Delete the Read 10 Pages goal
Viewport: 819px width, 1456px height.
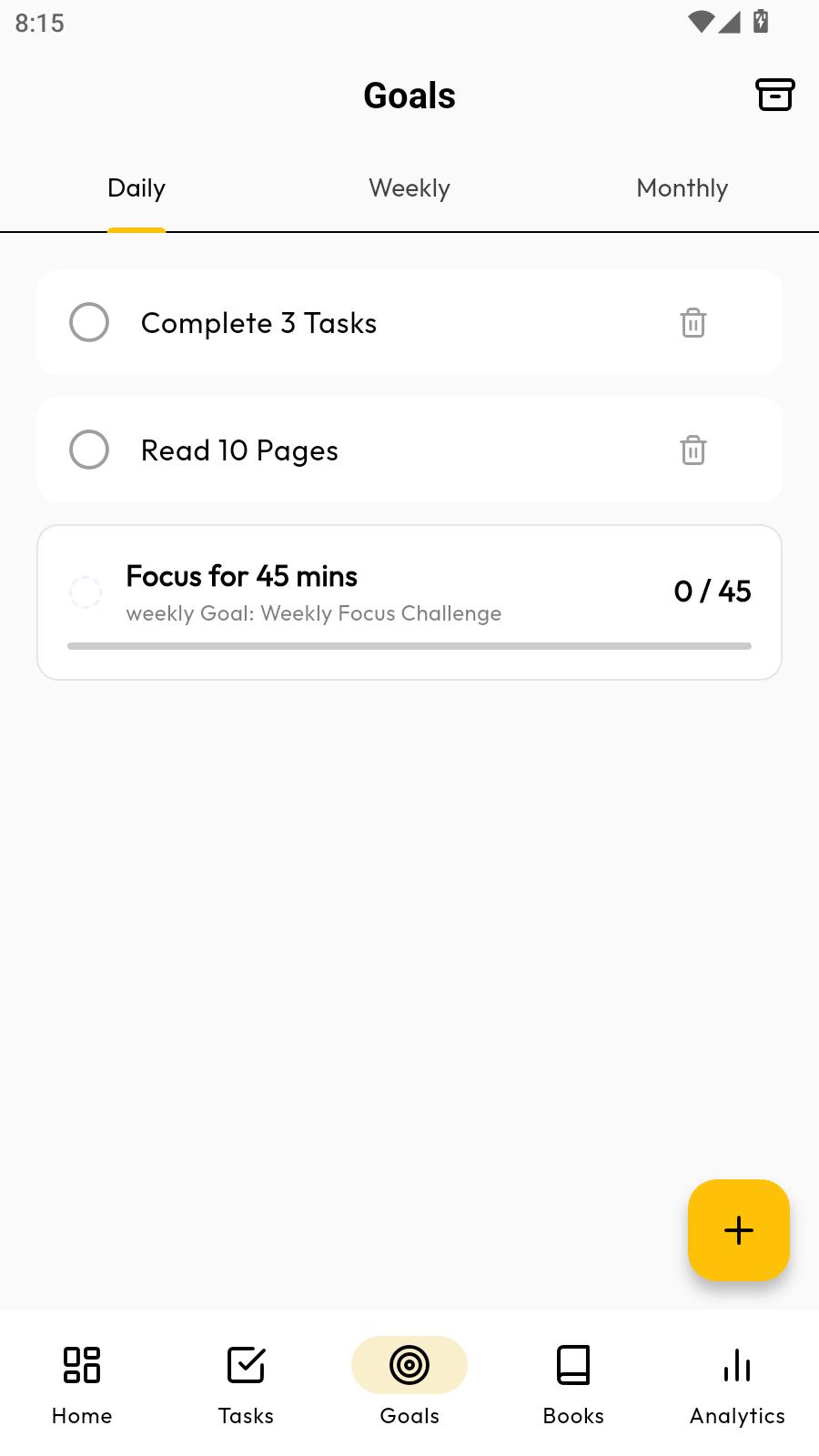tap(693, 450)
